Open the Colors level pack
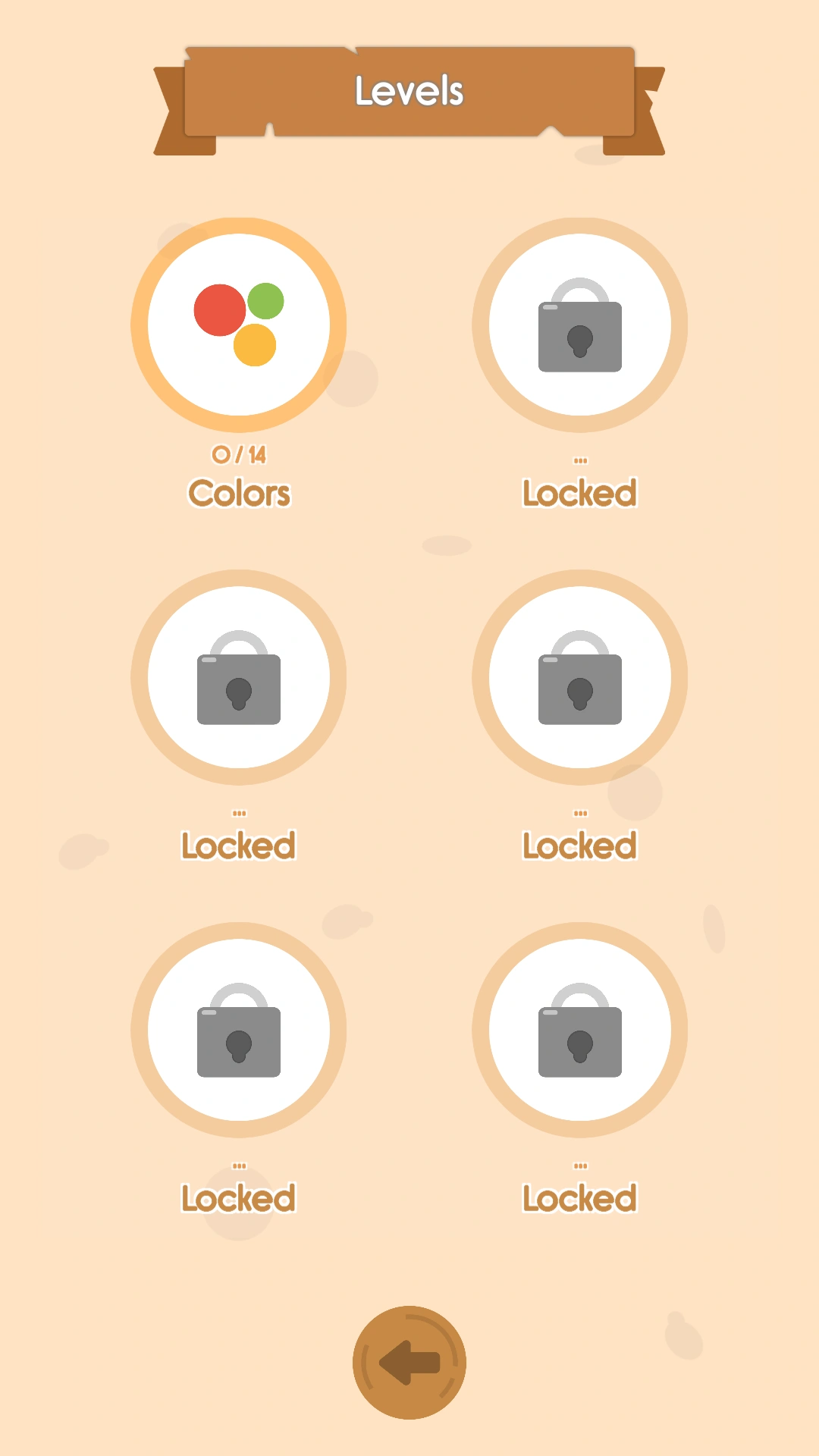819x1456 pixels. [239, 325]
